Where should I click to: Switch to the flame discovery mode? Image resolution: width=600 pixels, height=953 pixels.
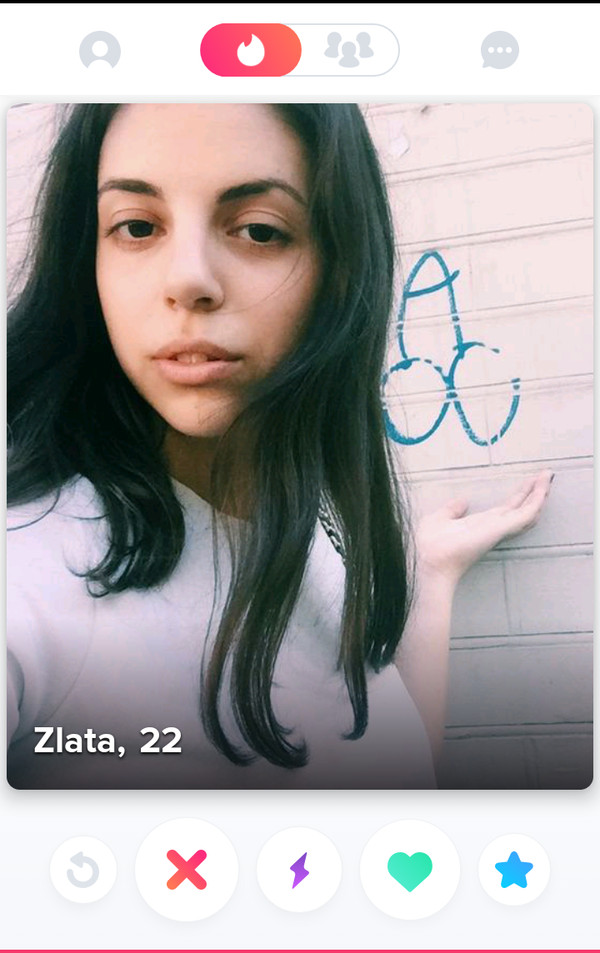pos(251,51)
